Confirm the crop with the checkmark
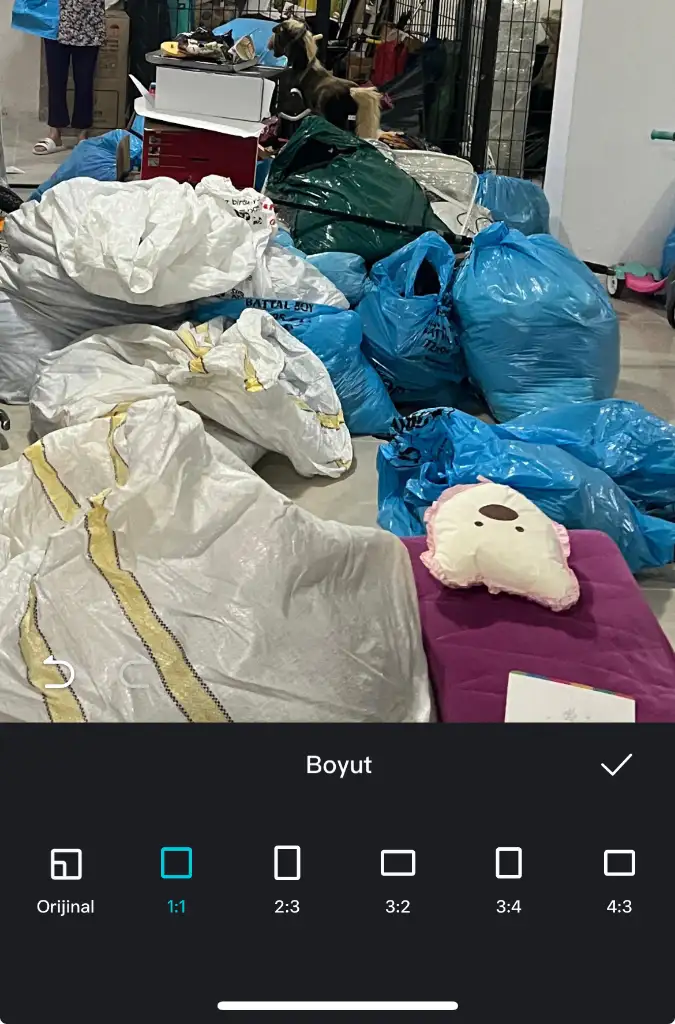The height and width of the screenshot is (1024, 675). pyautogui.click(x=616, y=765)
